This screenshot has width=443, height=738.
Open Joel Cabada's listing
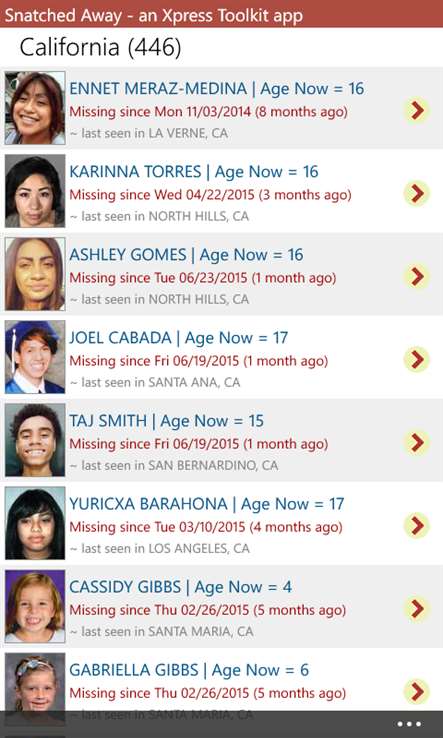pyautogui.click(x=221, y=357)
